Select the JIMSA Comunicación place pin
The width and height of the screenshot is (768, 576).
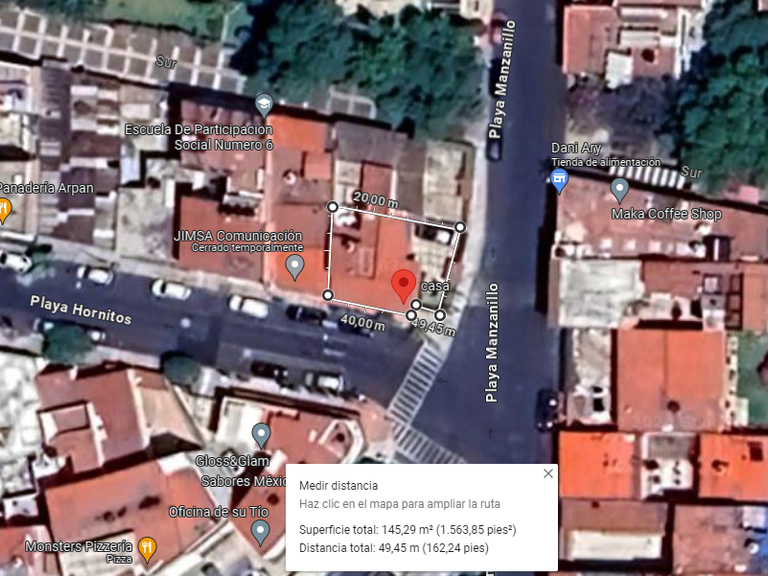coord(295,267)
